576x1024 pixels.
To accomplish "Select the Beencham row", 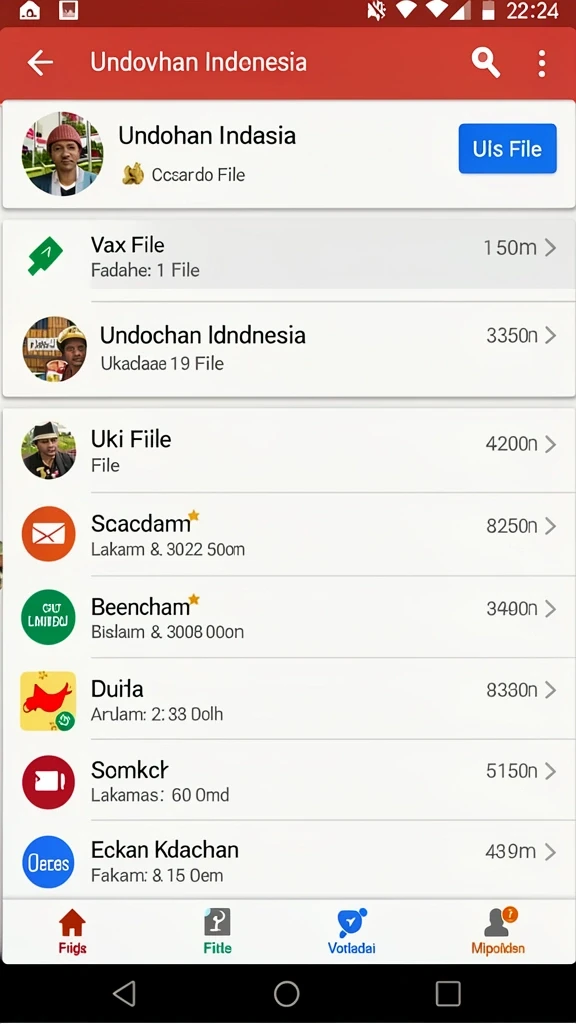I will click(x=289, y=617).
